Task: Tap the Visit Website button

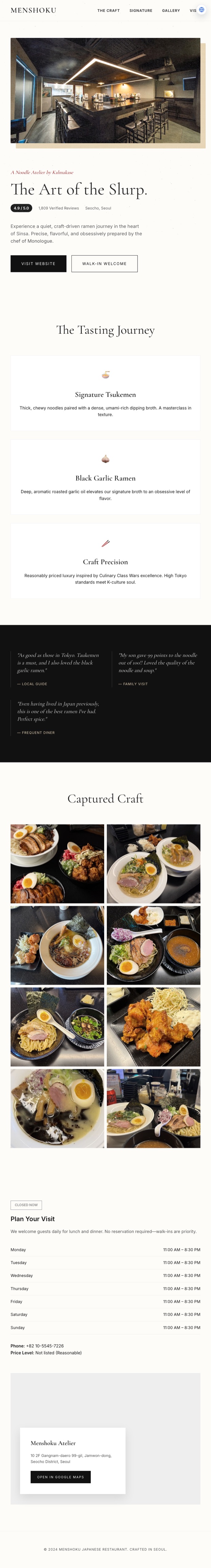Action: coord(38,263)
